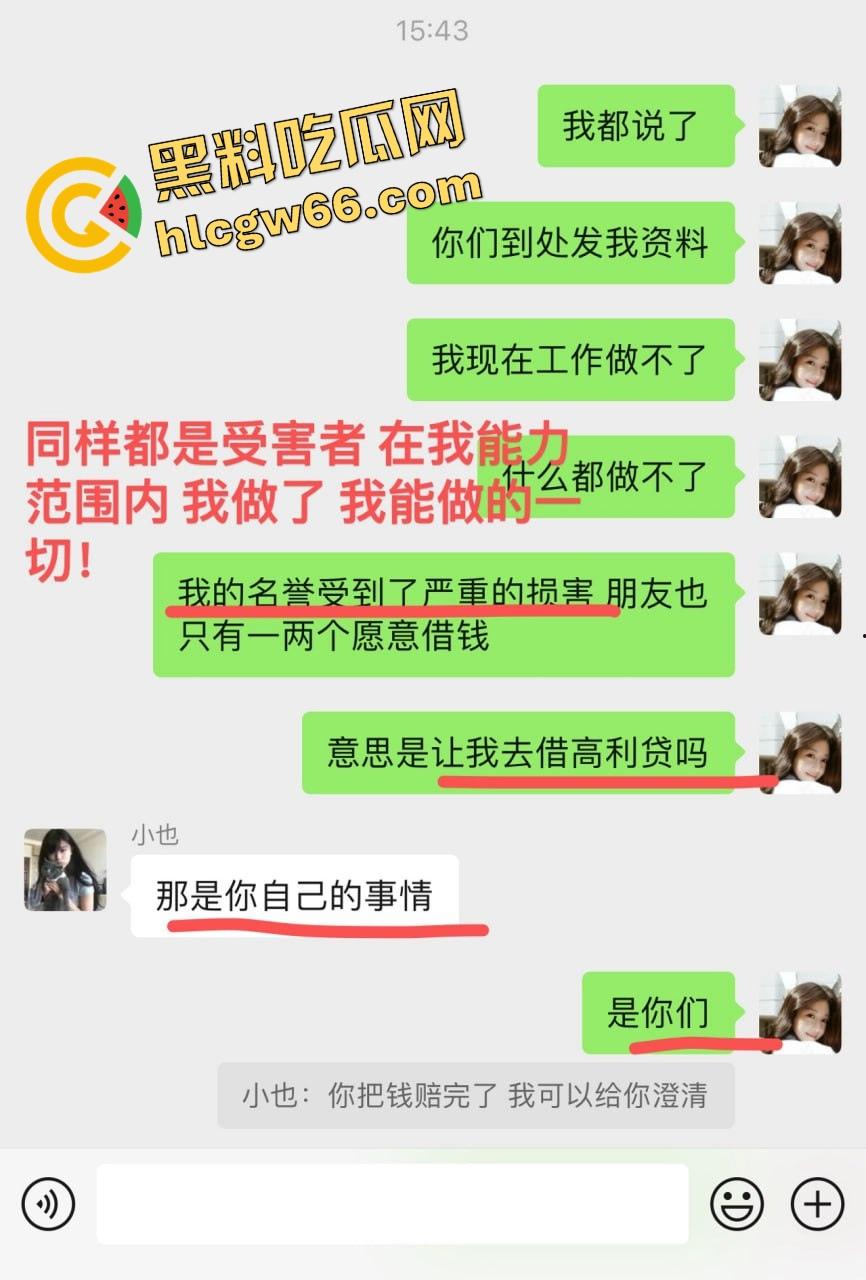Click the text input field
Image resolution: width=866 pixels, height=1280 pixels.
pyautogui.click(x=390, y=1204)
